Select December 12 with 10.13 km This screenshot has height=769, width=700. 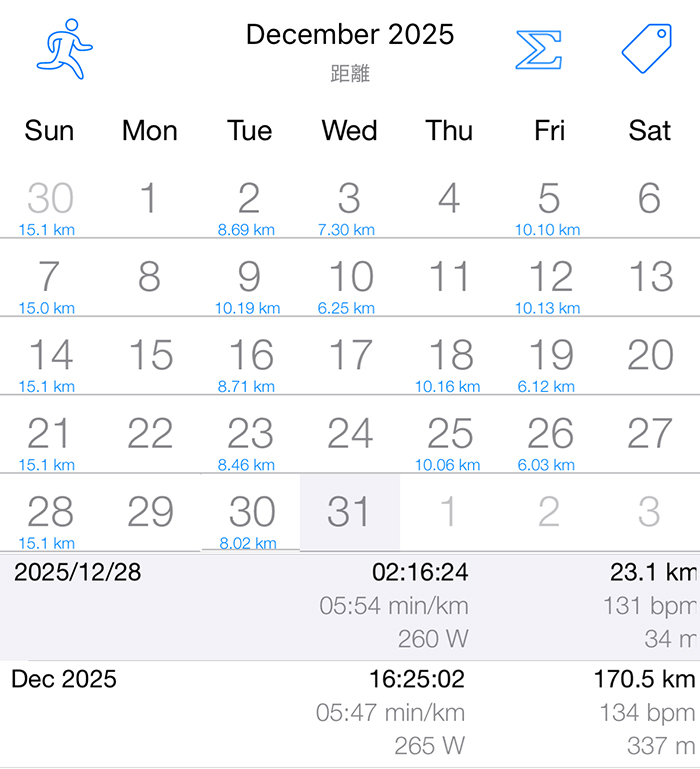[x=548, y=283]
